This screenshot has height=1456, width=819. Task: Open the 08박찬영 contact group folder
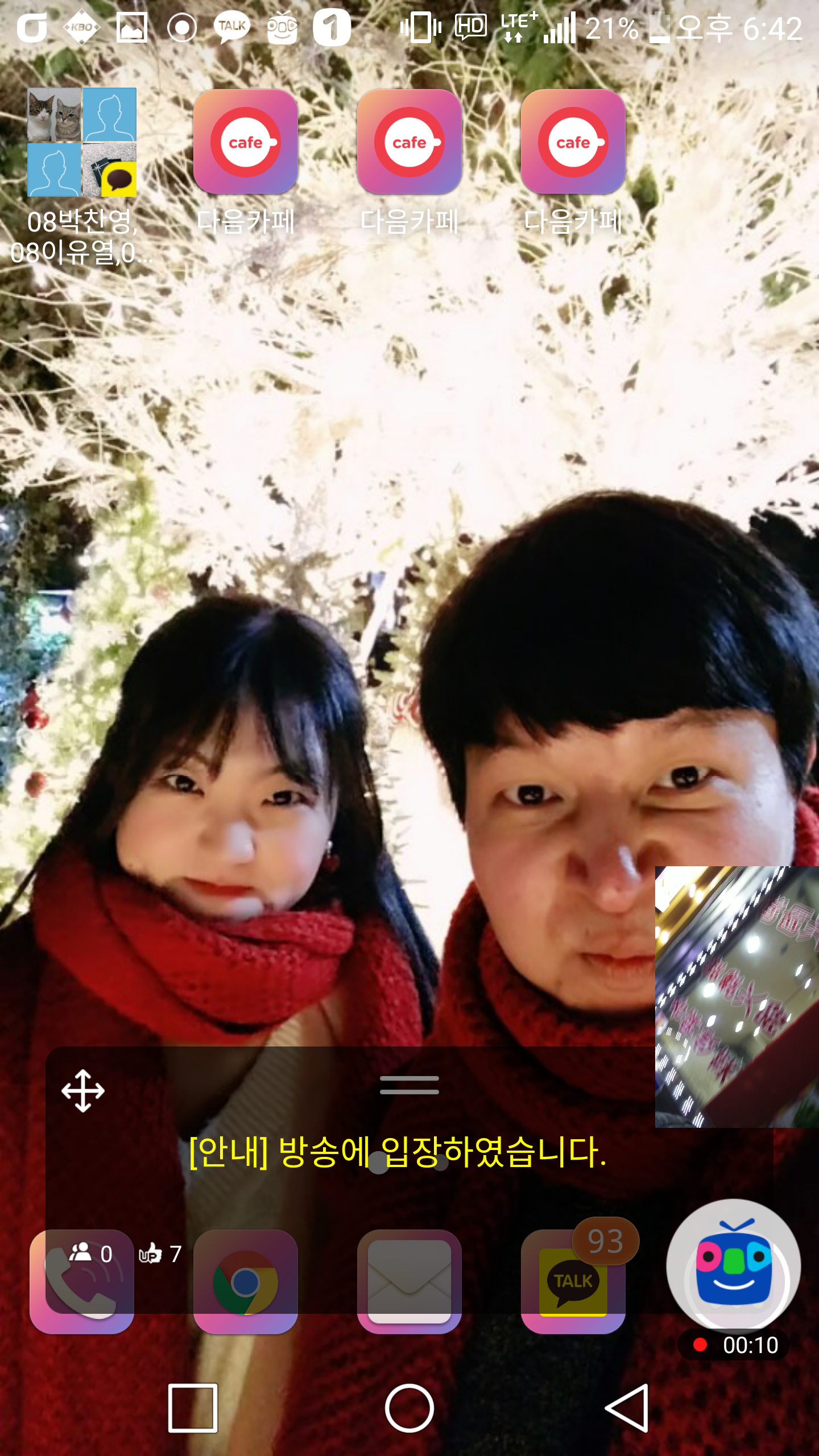82,143
